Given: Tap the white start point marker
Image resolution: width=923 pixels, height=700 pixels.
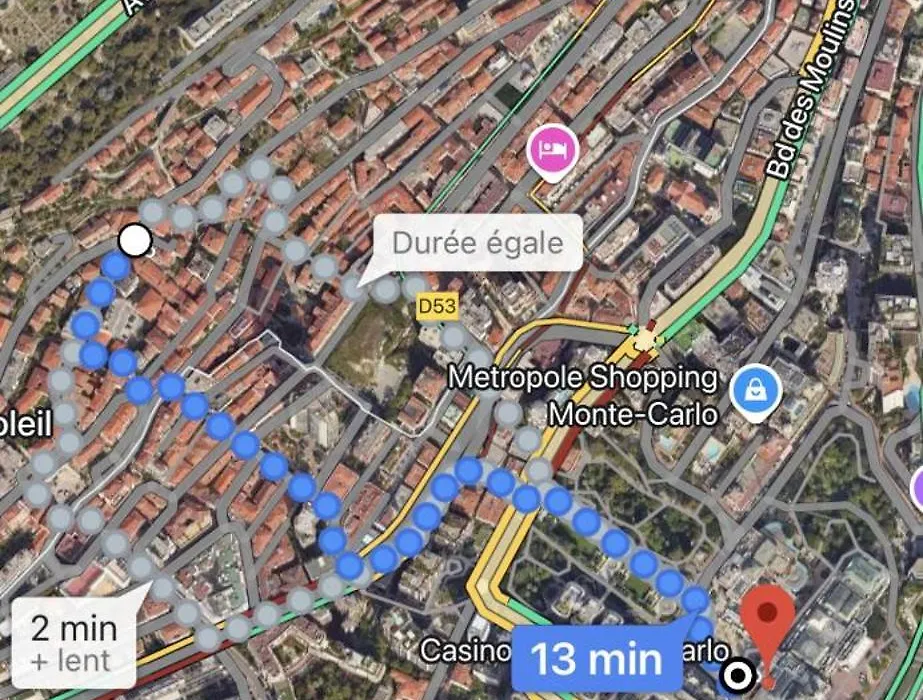Looking at the screenshot, I should pos(135,240).
